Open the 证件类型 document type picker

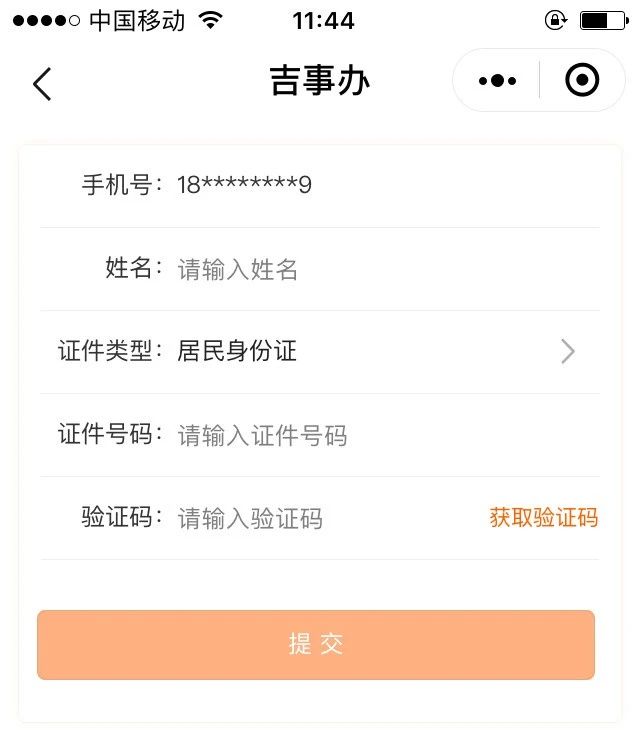380,352
